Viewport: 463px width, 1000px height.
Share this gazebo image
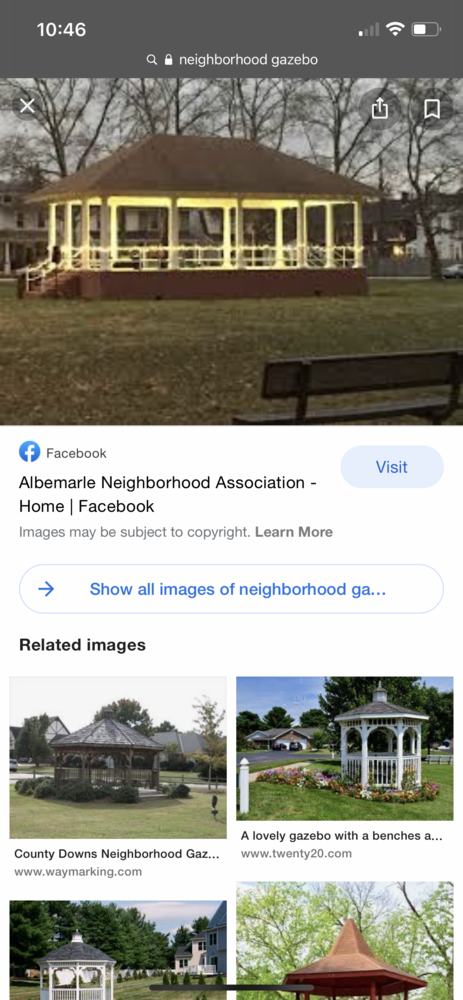tap(379, 109)
